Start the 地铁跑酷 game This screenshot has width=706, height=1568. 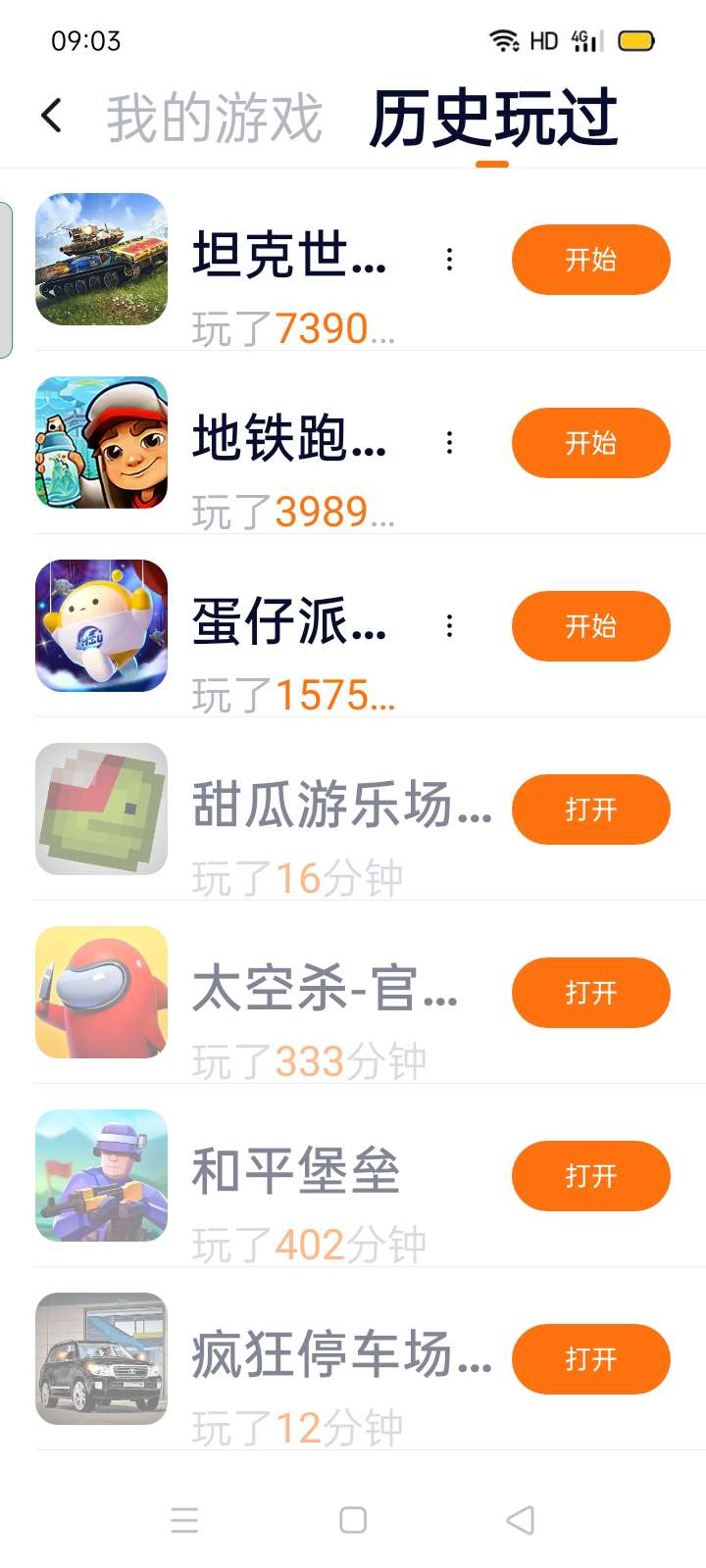coord(590,443)
